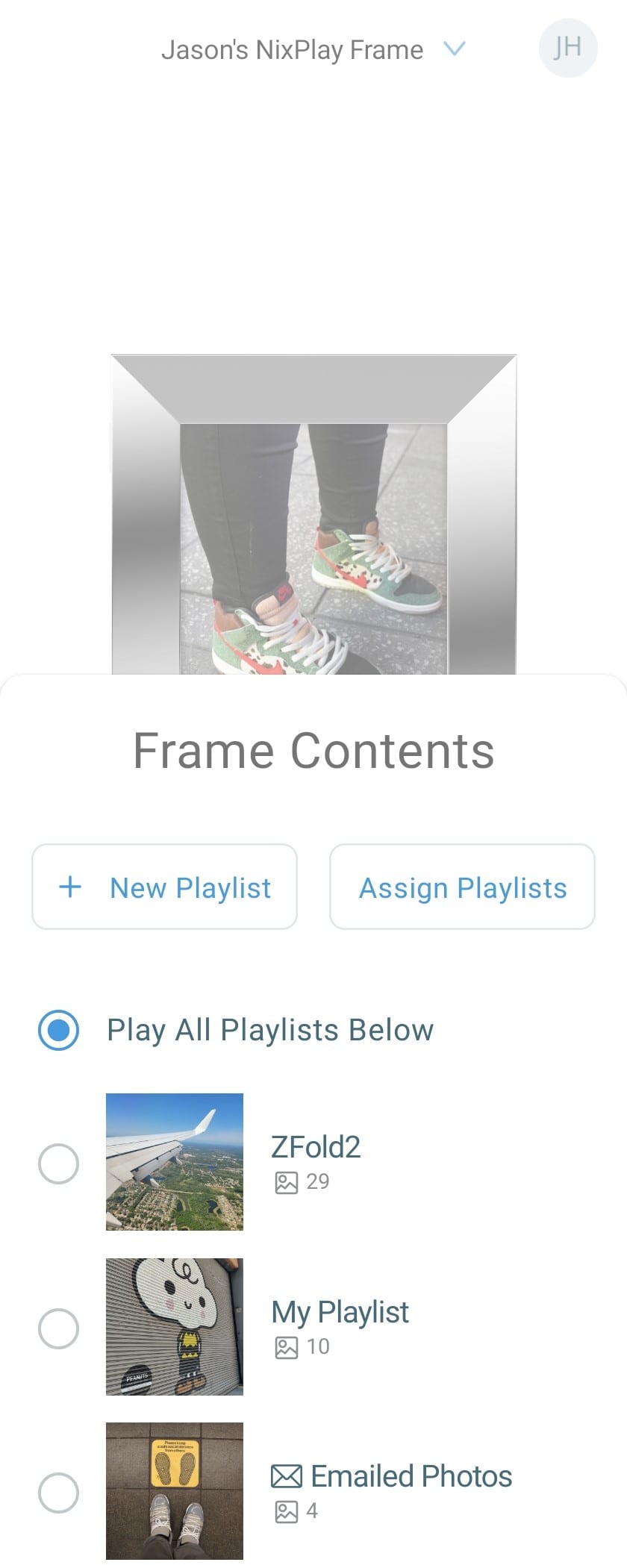Select the Emailed Photos radio button

(59, 1493)
